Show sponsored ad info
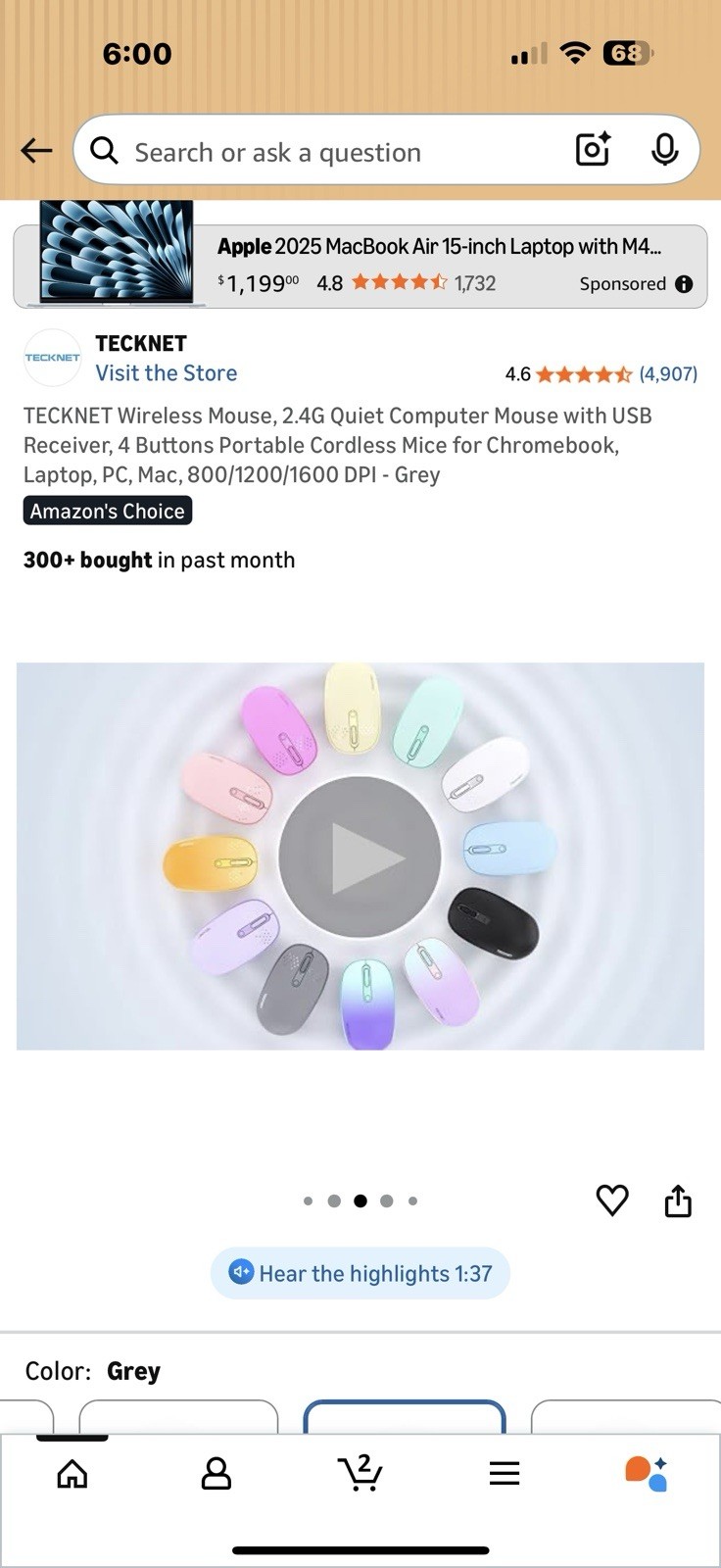721x1568 pixels. point(684,284)
